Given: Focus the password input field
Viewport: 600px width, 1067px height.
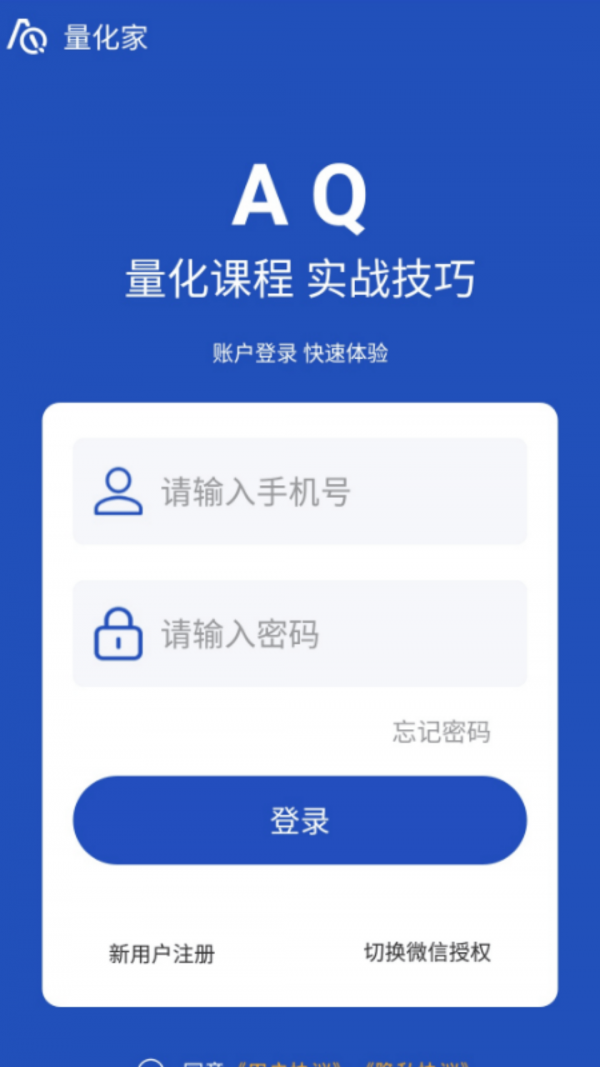Looking at the screenshot, I should [330, 634].
